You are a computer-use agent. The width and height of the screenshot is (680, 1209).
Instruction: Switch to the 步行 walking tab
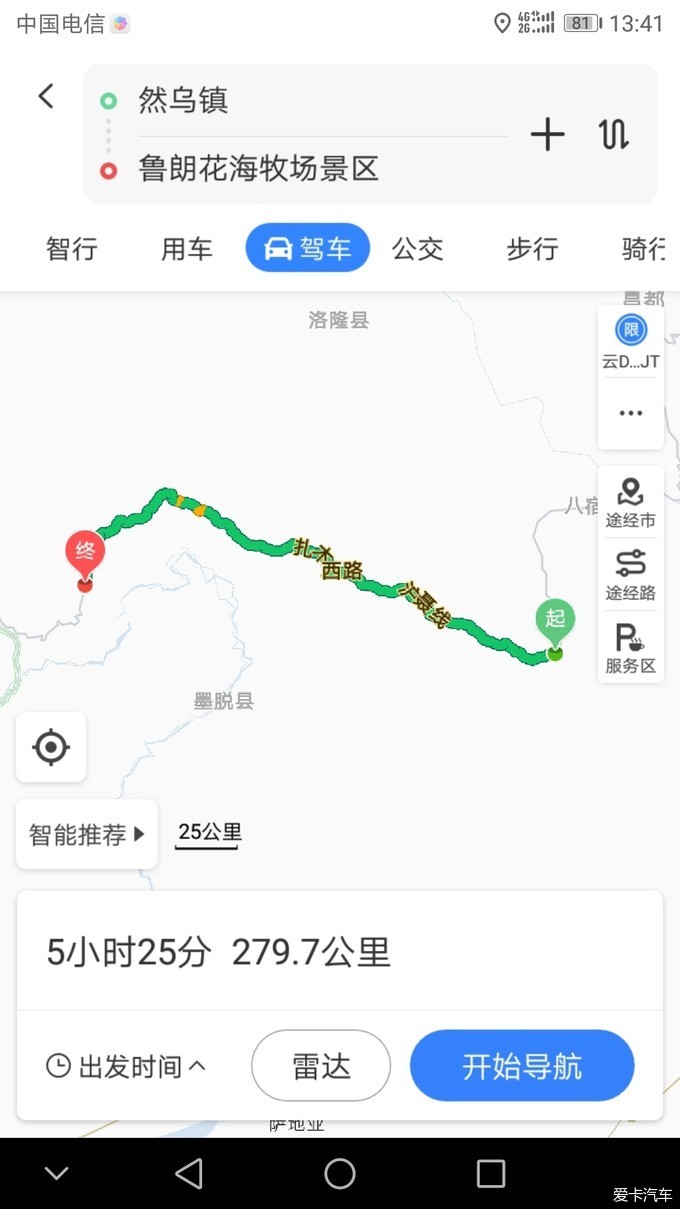[x=531, y=248]
